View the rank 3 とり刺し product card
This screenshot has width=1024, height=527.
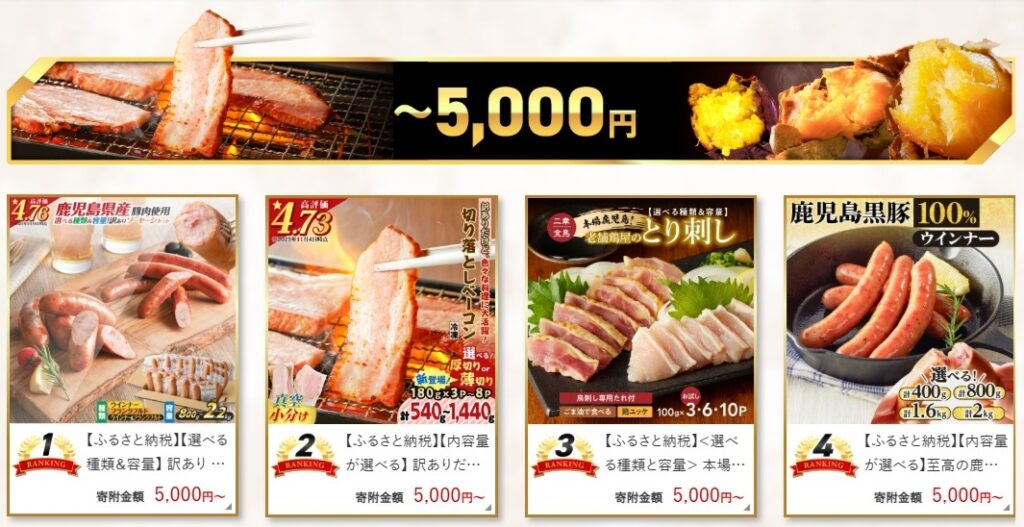click(641, 310)
